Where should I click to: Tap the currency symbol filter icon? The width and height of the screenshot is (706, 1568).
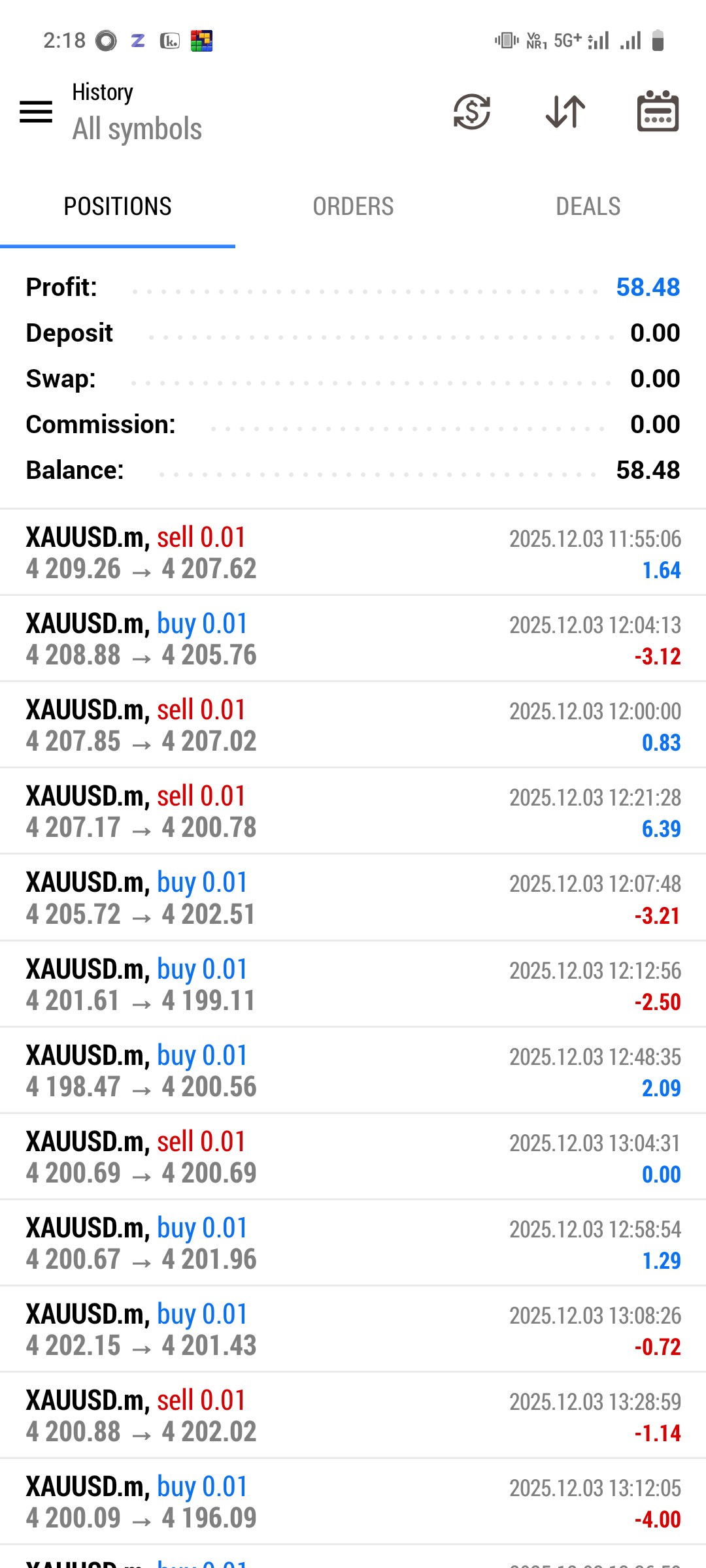pos(472,112)
